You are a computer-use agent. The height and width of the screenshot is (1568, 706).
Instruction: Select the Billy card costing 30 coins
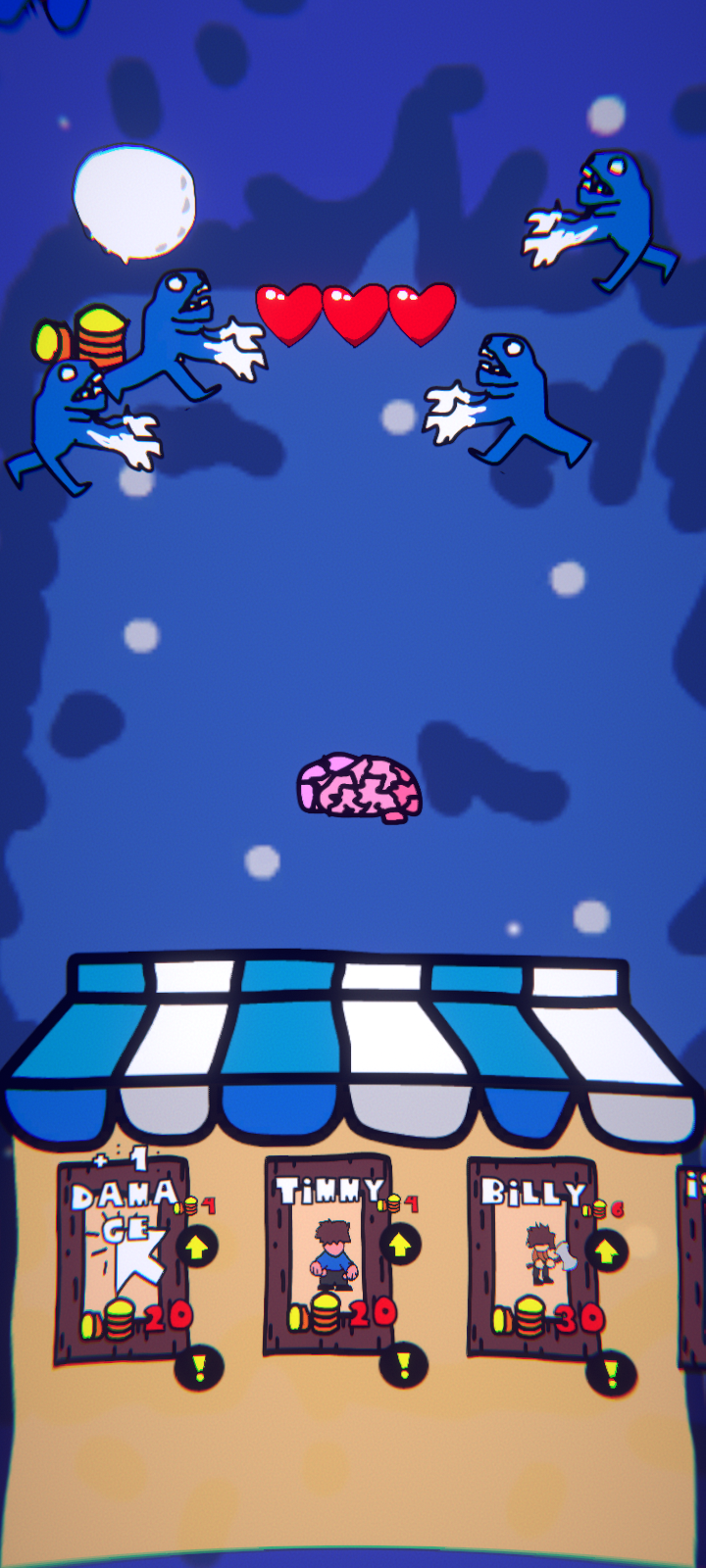tap(531, 1258)
